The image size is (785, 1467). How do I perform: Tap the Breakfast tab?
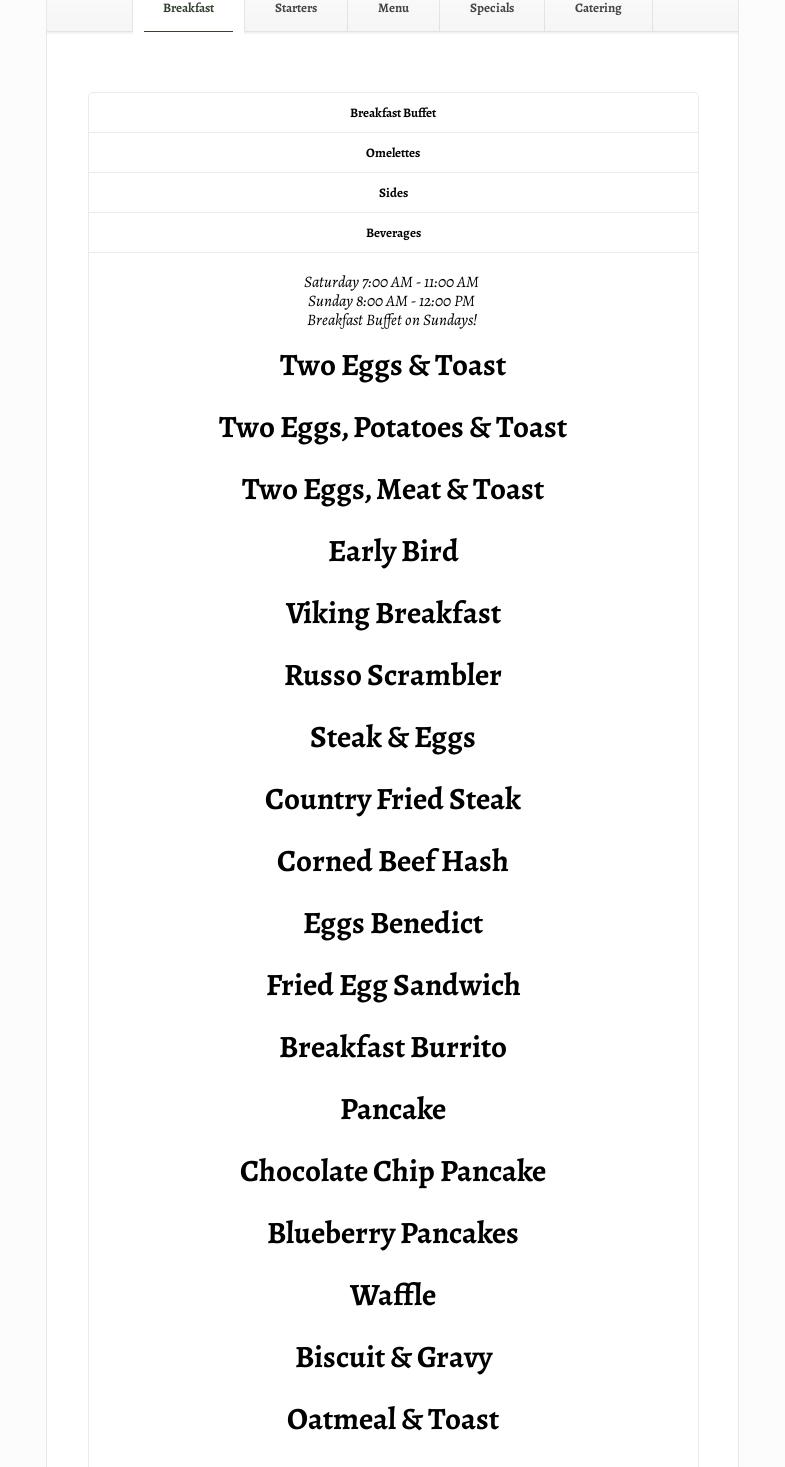click(x=189, y=9)
